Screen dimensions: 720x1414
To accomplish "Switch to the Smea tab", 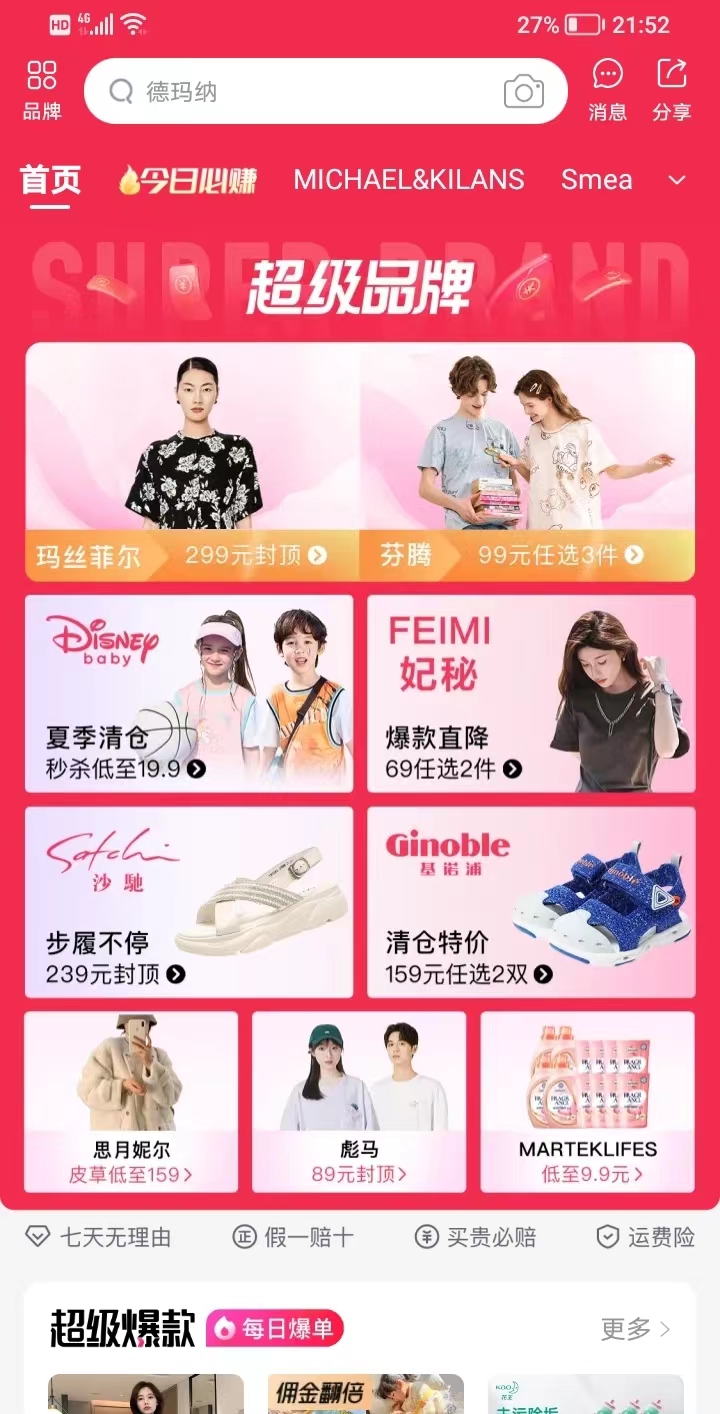I will tap(596, 180).
